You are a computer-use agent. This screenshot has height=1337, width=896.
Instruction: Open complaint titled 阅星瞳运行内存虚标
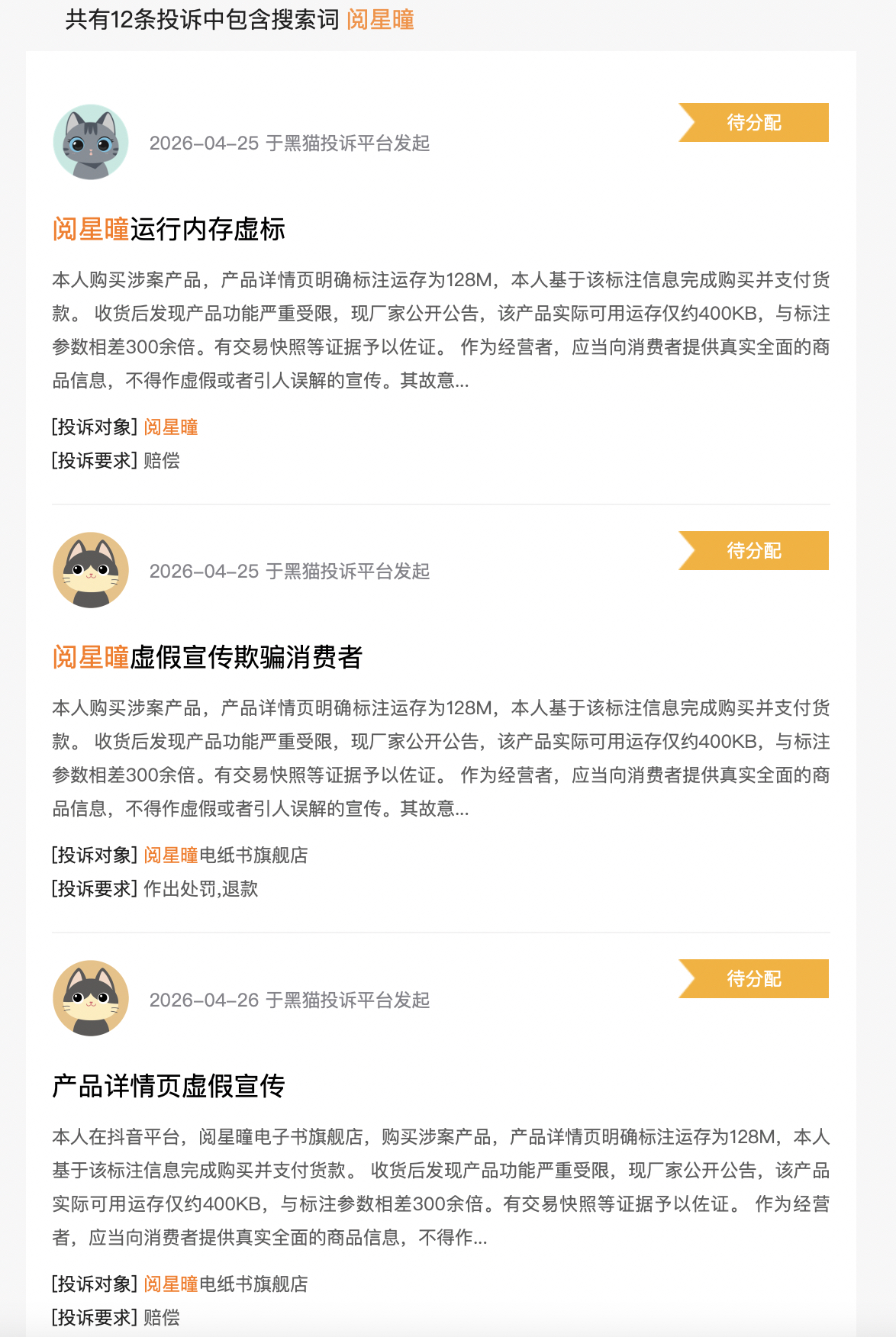[x=169, y=229]
